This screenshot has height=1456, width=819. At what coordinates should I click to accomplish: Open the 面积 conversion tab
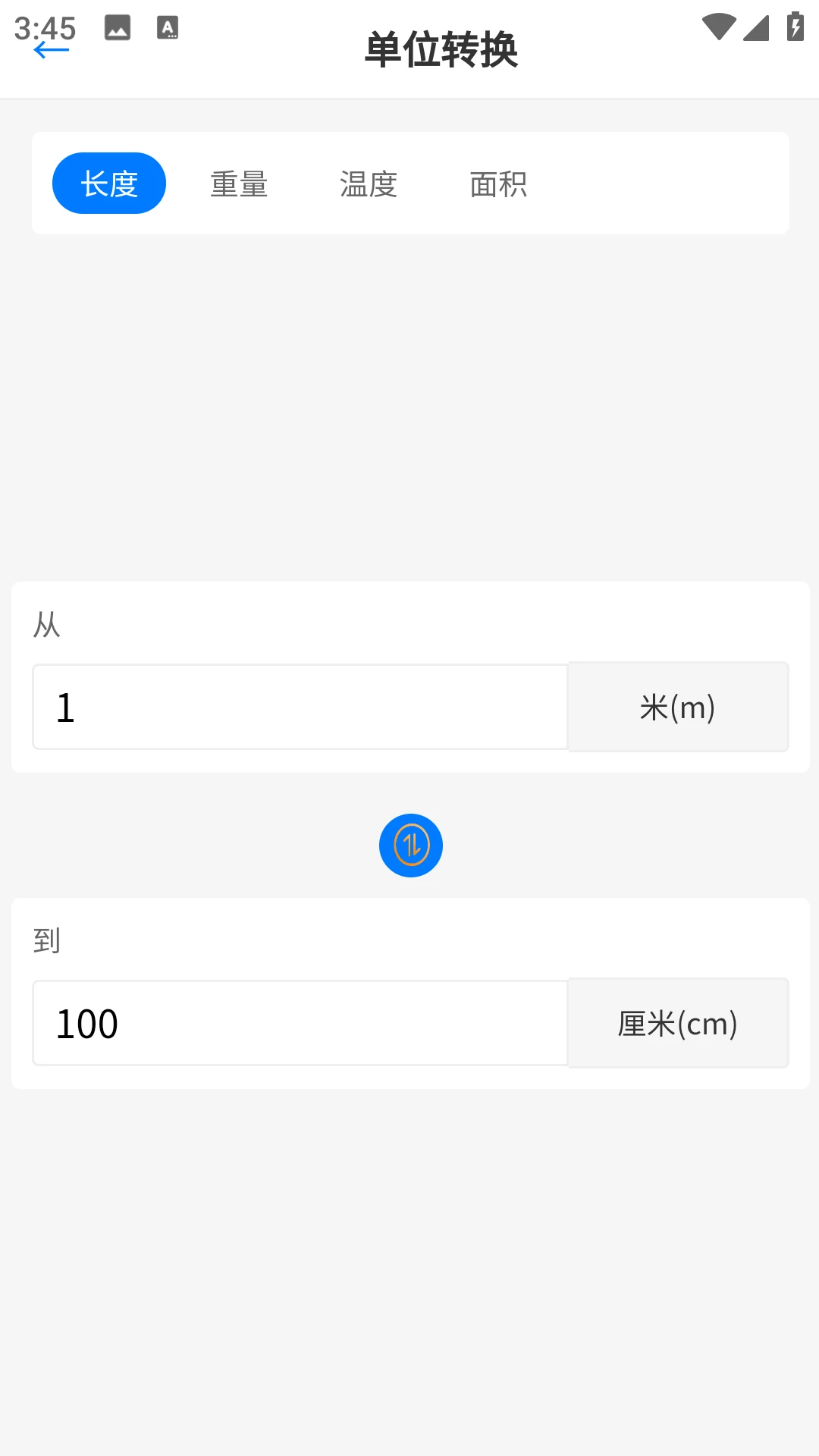click(x=498, y=184)
